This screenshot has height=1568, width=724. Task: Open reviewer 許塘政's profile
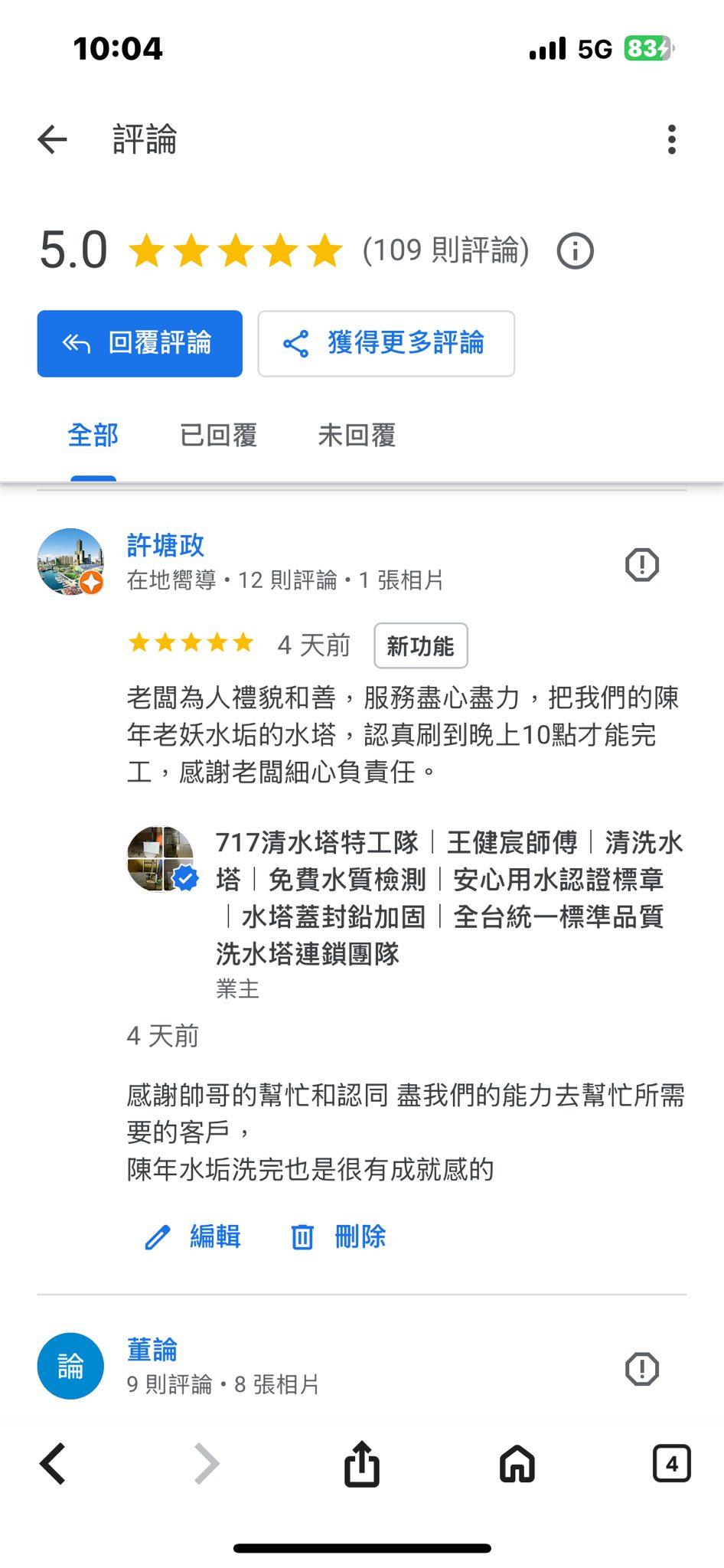tap(165, 545)
